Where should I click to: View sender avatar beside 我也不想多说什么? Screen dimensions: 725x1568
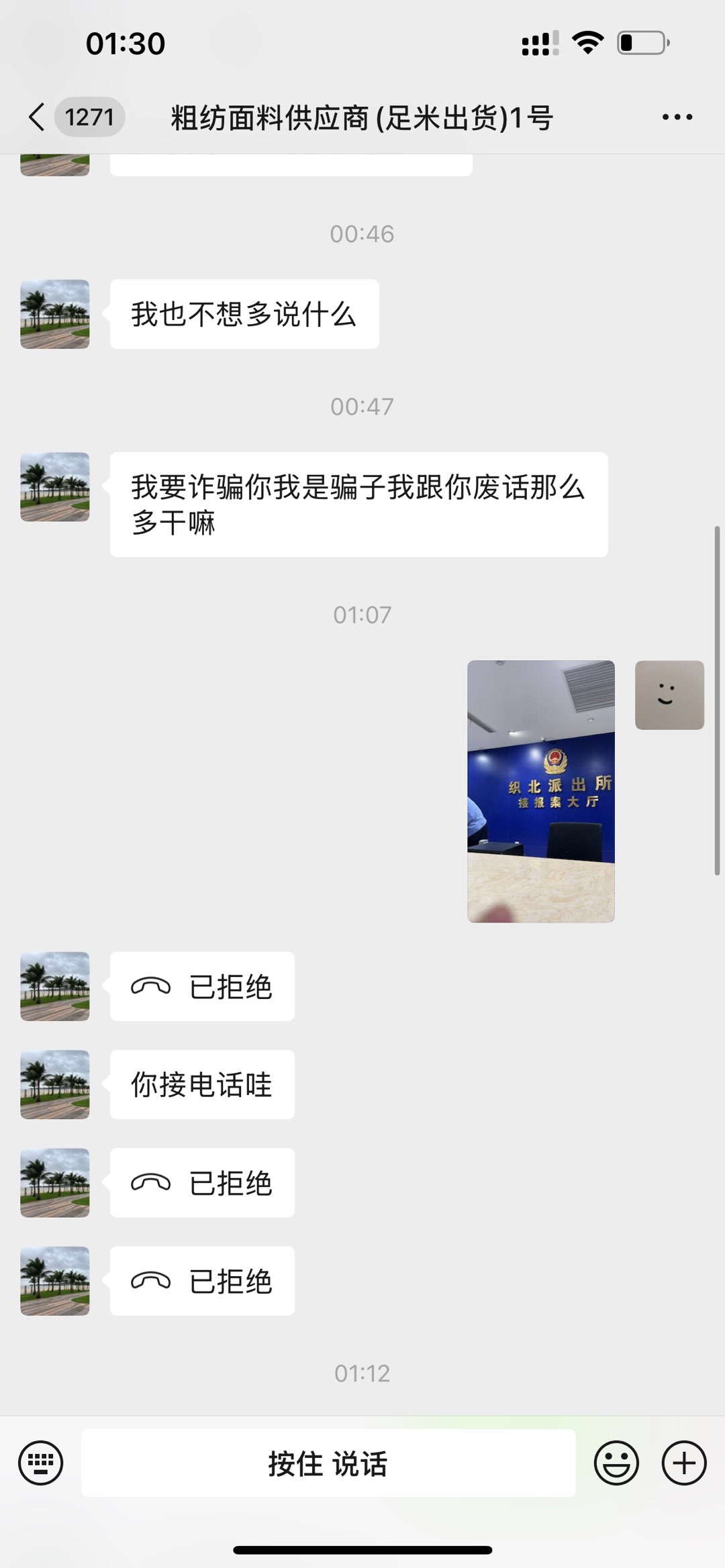(55, 314)
